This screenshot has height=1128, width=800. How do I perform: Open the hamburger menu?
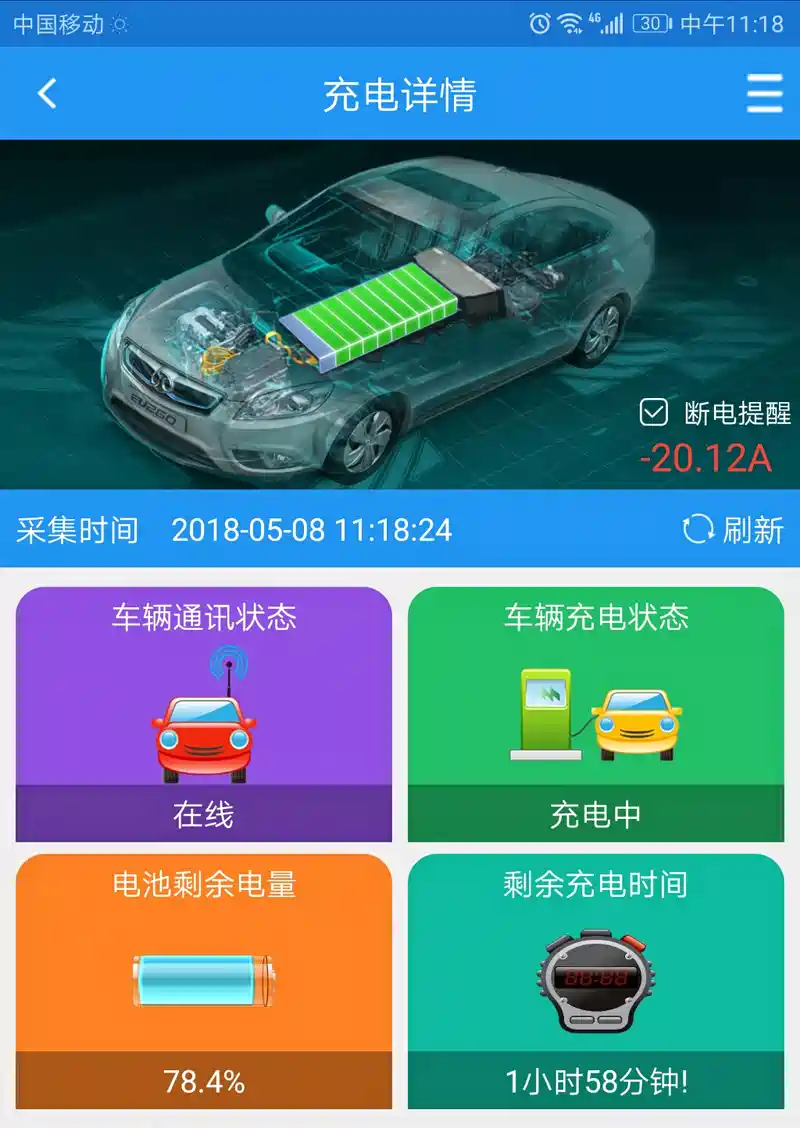764,94
